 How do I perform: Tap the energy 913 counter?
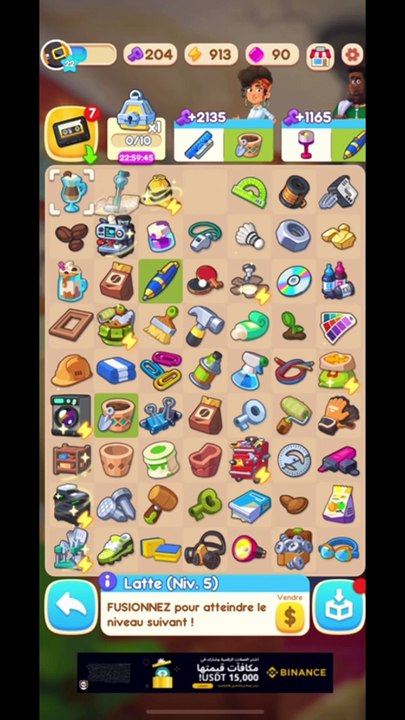click(211, 55)
